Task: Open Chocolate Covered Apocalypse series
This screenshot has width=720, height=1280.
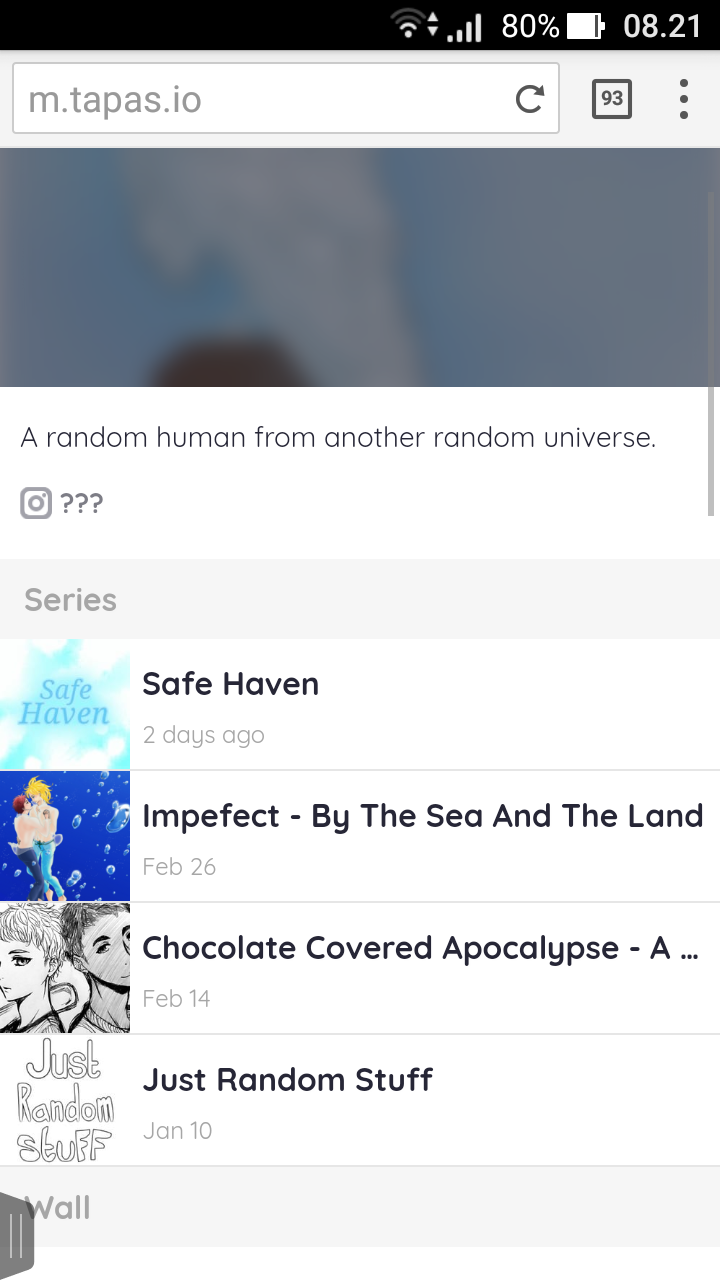Action: (x=360, y=969)
